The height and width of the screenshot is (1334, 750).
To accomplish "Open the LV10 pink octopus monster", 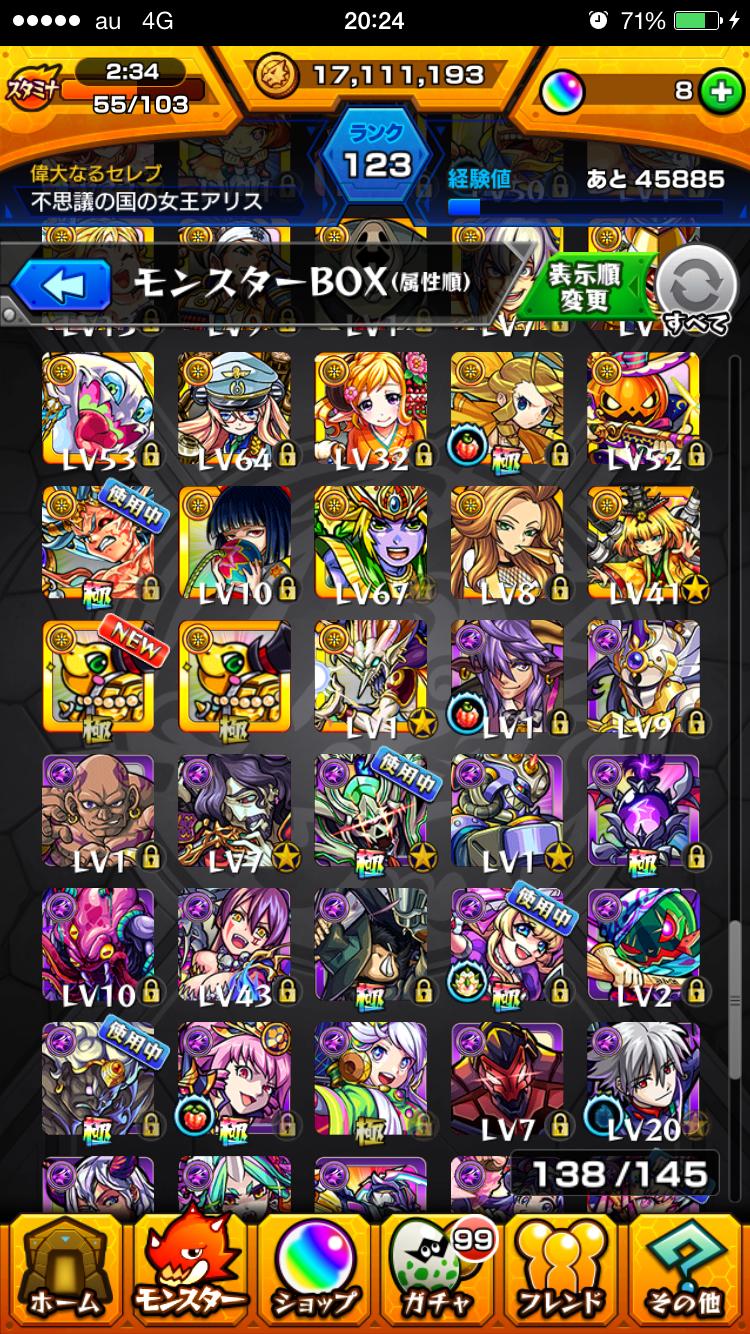I will click(x=98, y=946).
